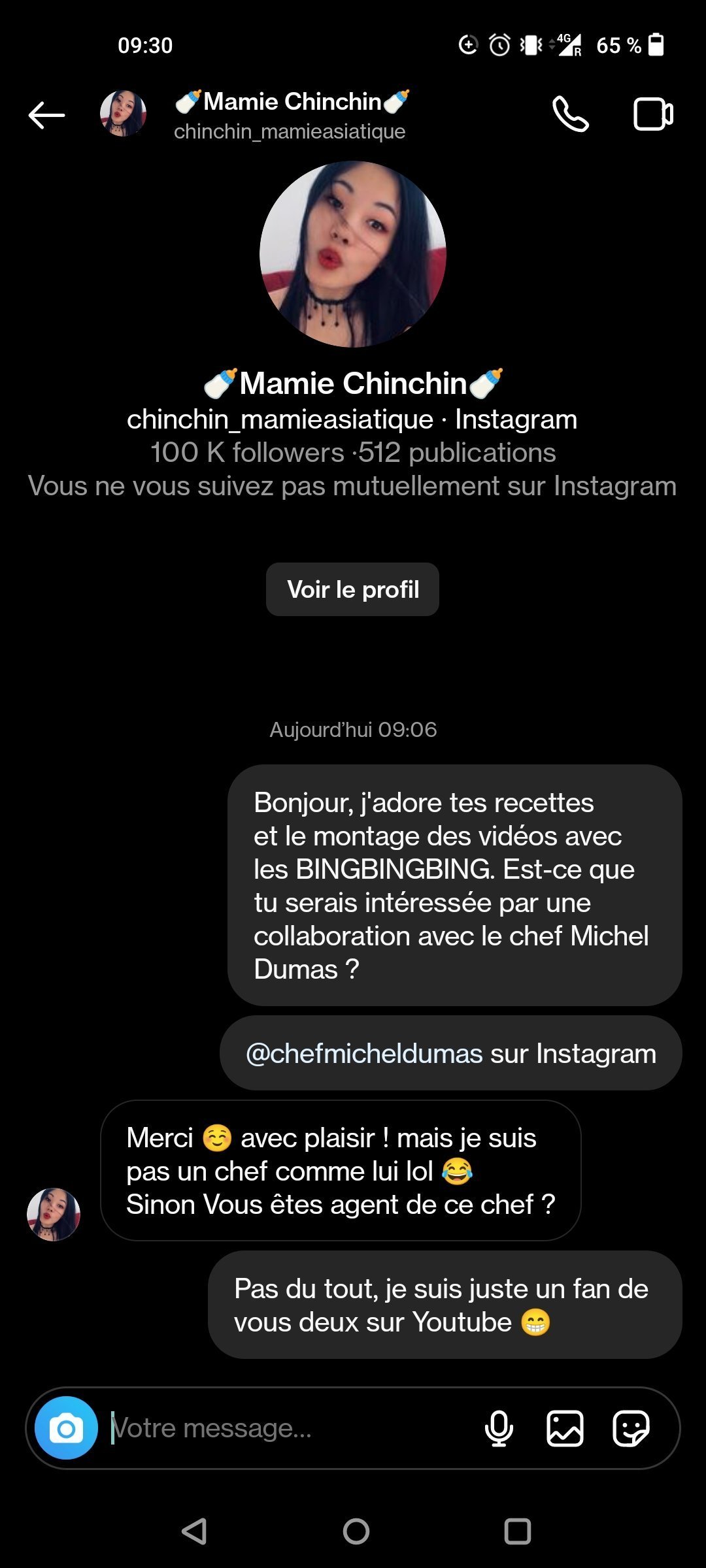Start a voice call with Mamie Chinchin
Viewport: 706px width, 1568px height.
click(571, 114)
